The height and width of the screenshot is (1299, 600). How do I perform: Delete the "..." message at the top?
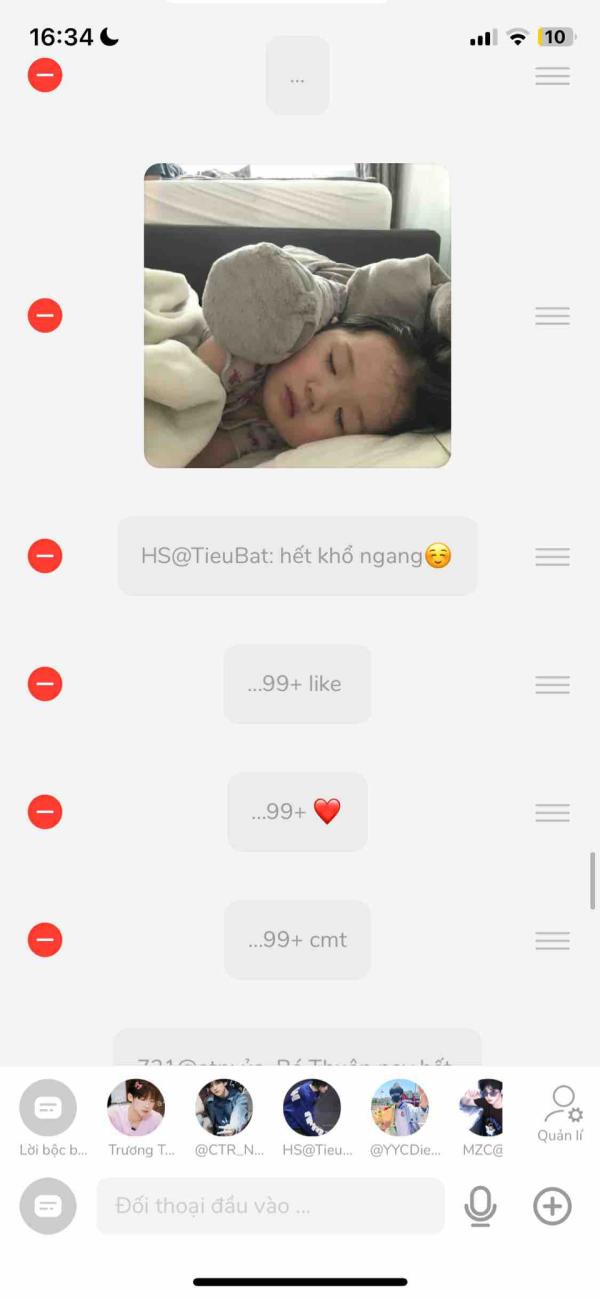pyautogui.click(x=45, y=76)
